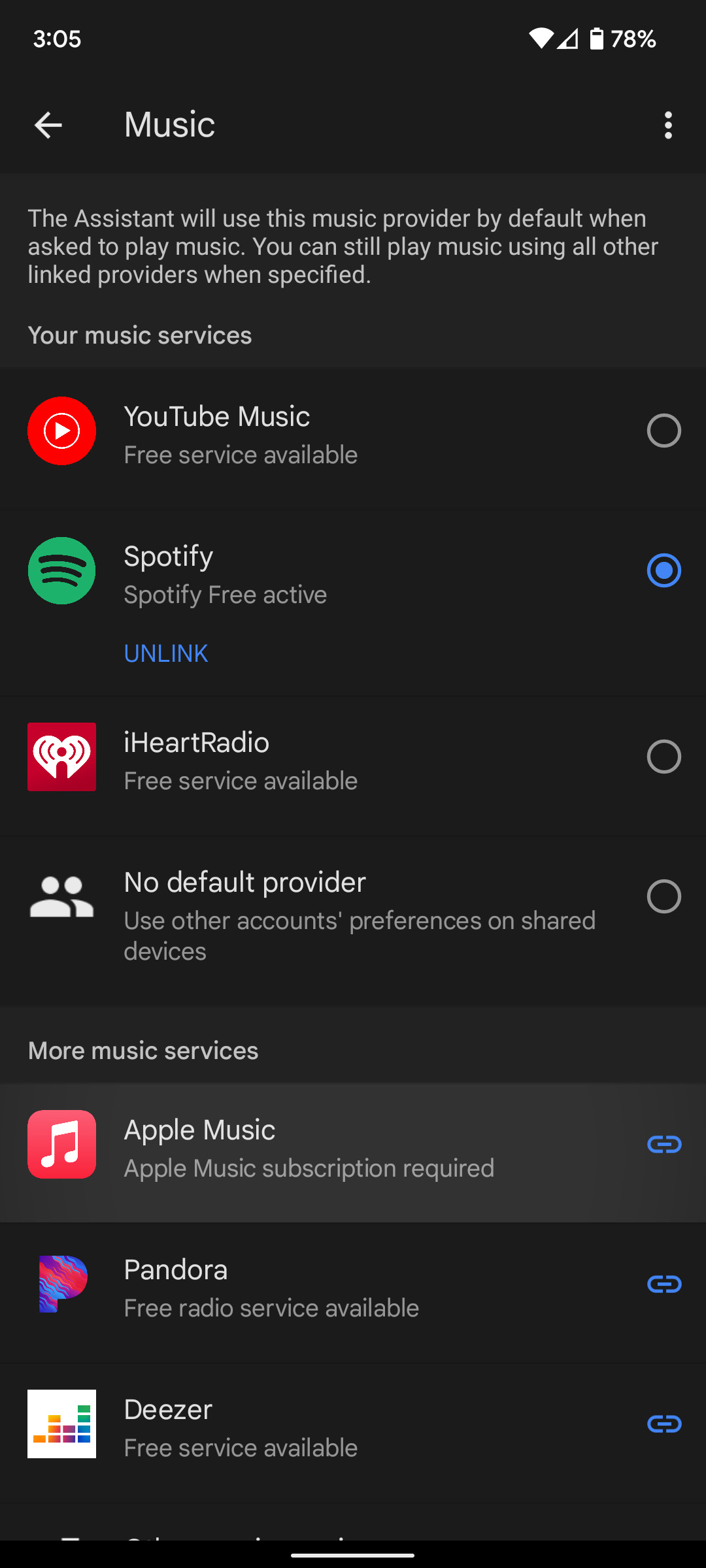Unlink the Spotify account

click(166, 653)
